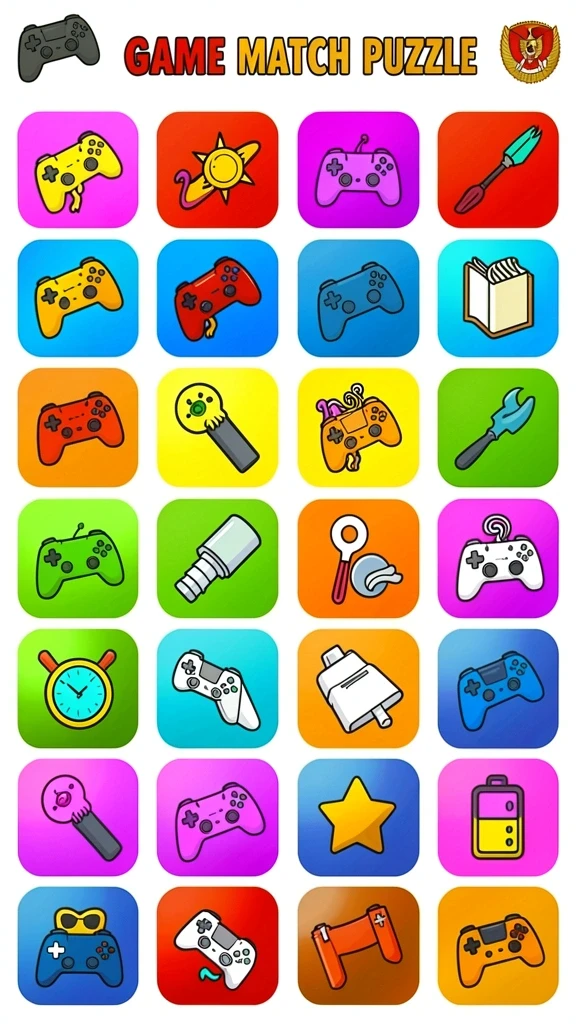Pick the yellow controller on the pink tile
Image resolution: width=576 pixels, height=1024 pixels.
78,169
